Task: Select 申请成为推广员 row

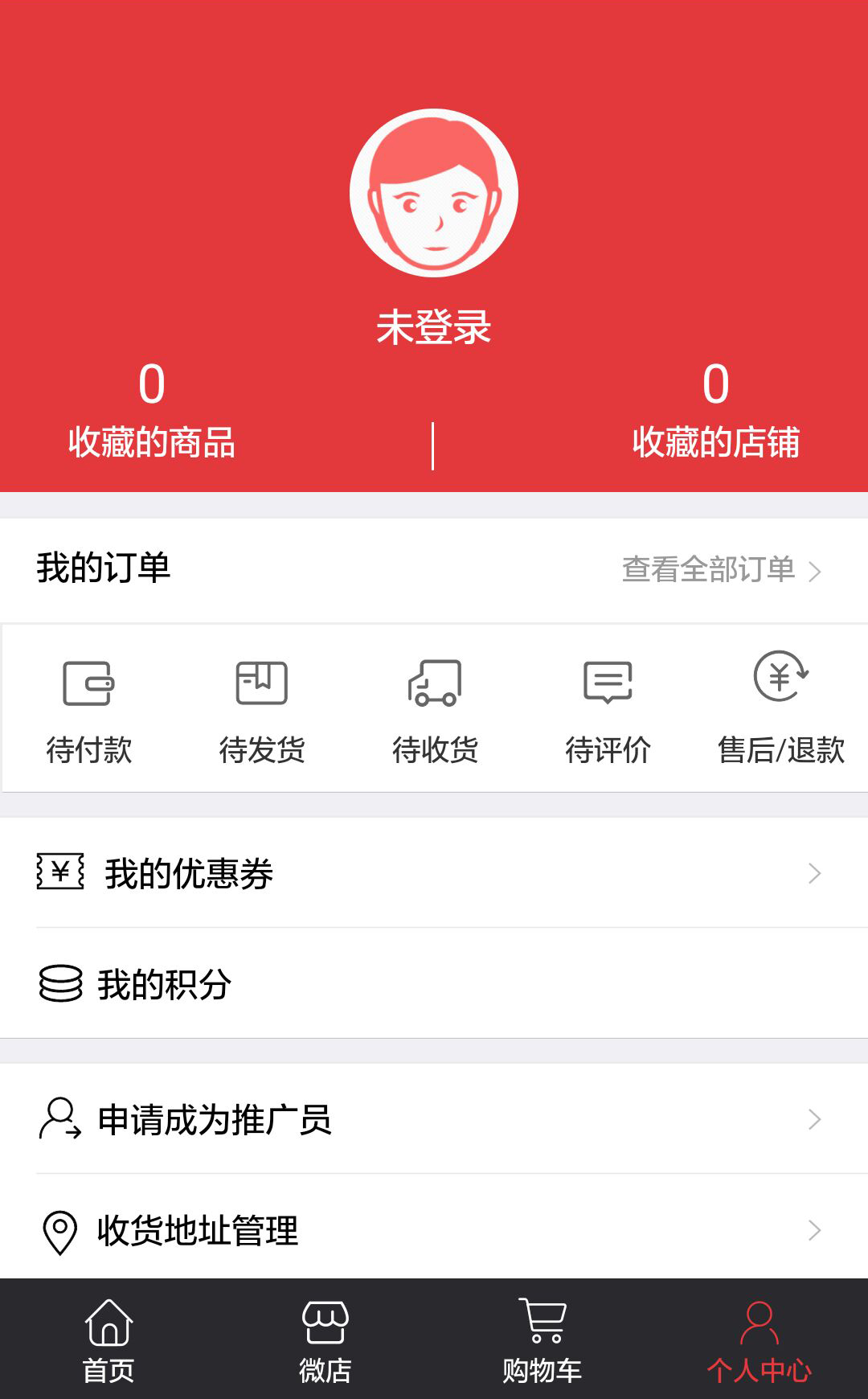Action: 434,1119
